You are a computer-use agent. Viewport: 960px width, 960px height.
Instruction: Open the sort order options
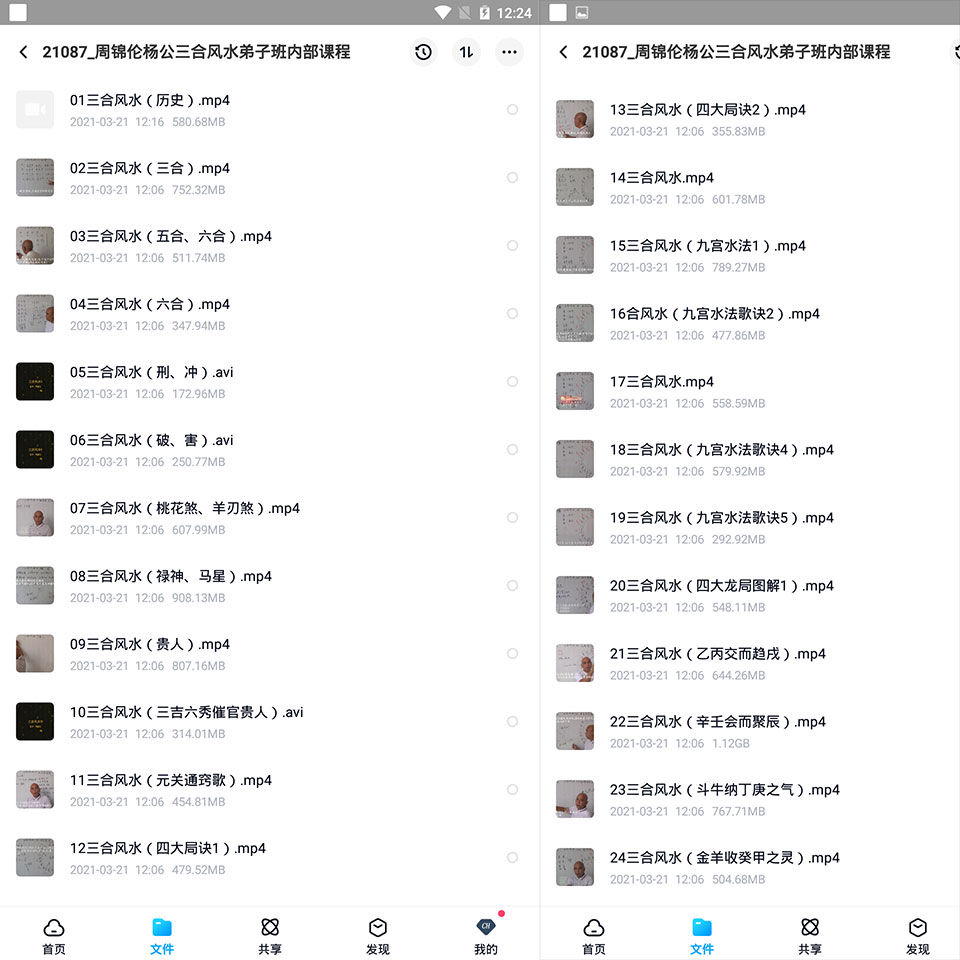click(x=466, y=52)
